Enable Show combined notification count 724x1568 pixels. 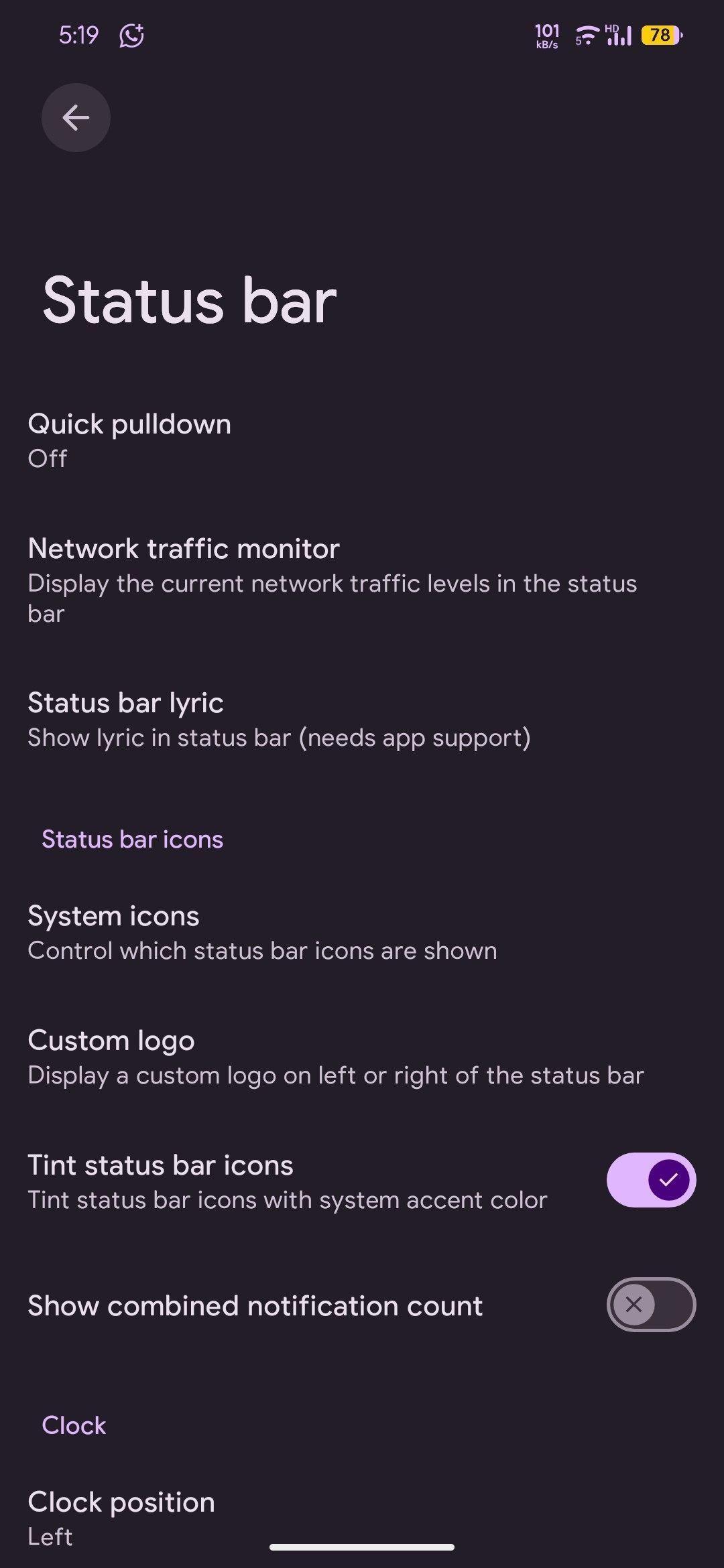click(650, 1305)
